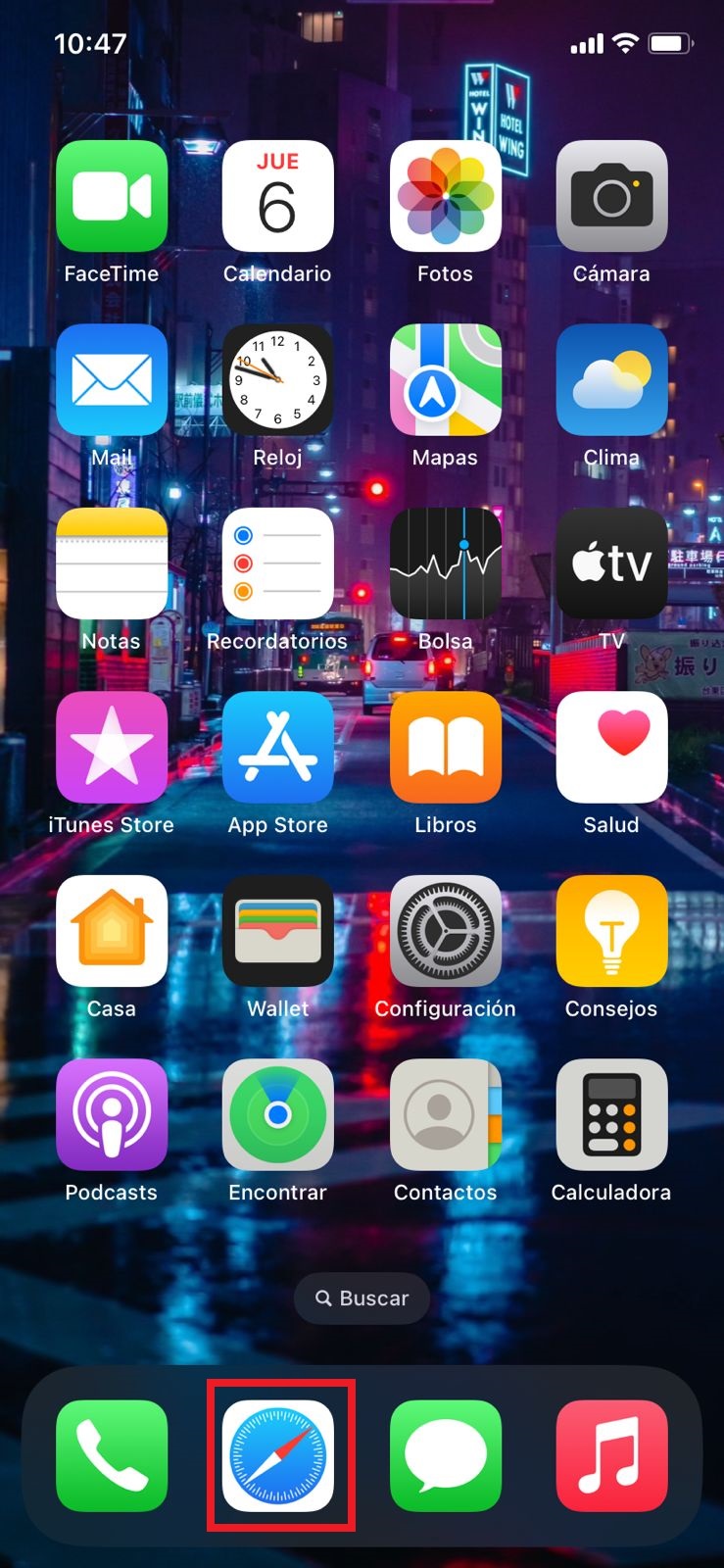Viewport: 724px width, 1568px height.
Task: Launch the Fotos app
Action: (446, 196)
